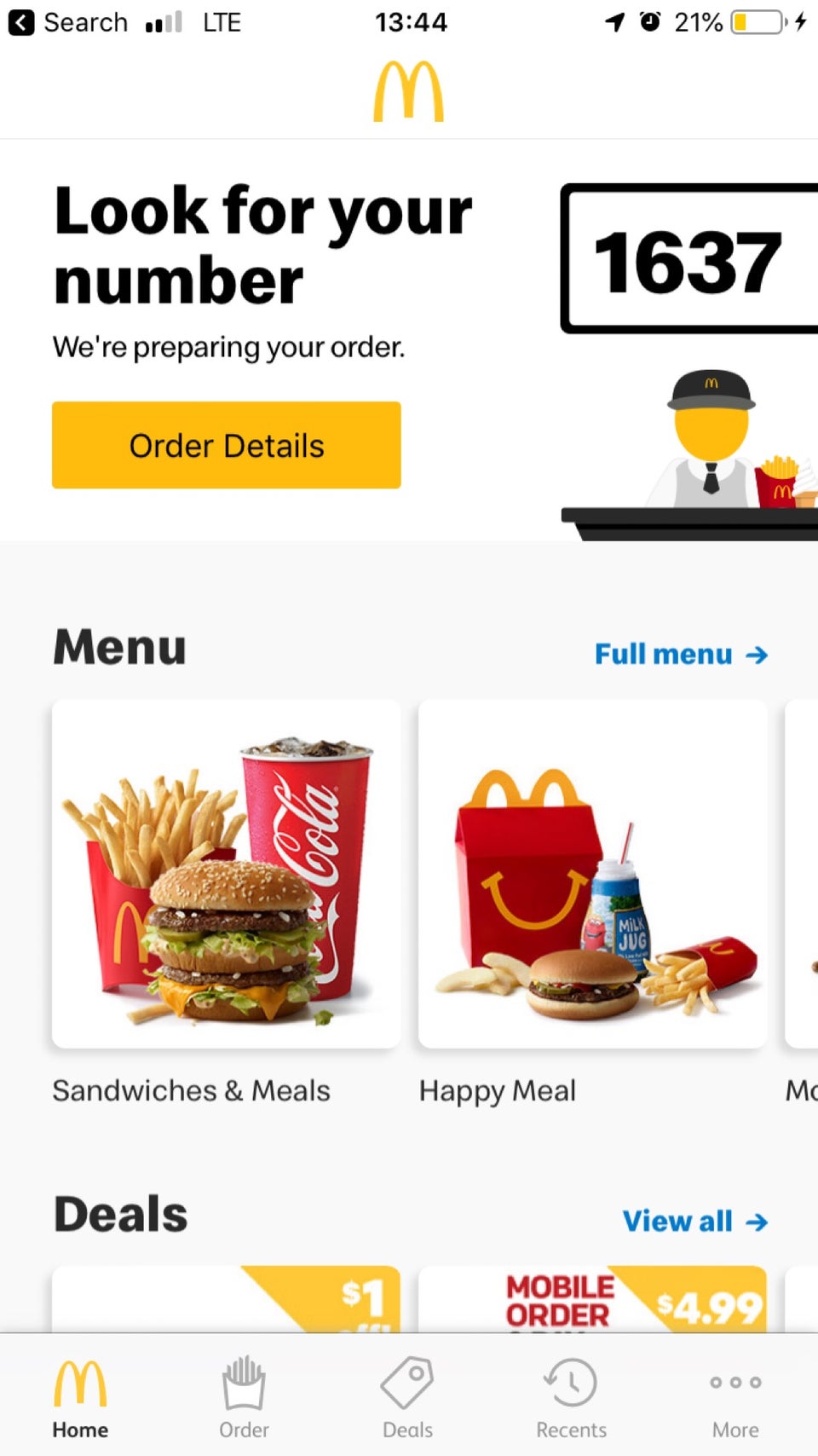
Task: Open the Full menu link
Action: [680, 654]
